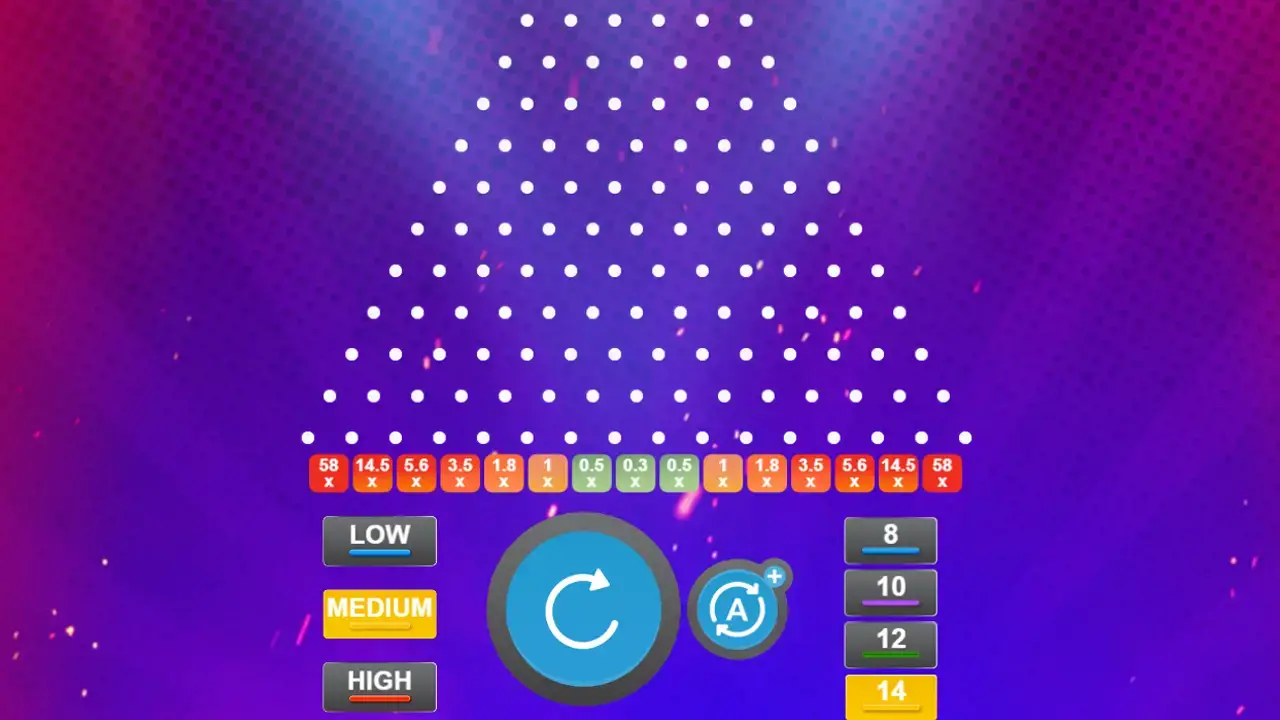
Task: Switch risk level to HIGH
Action: pyautogui.click(x=379, y=686)
